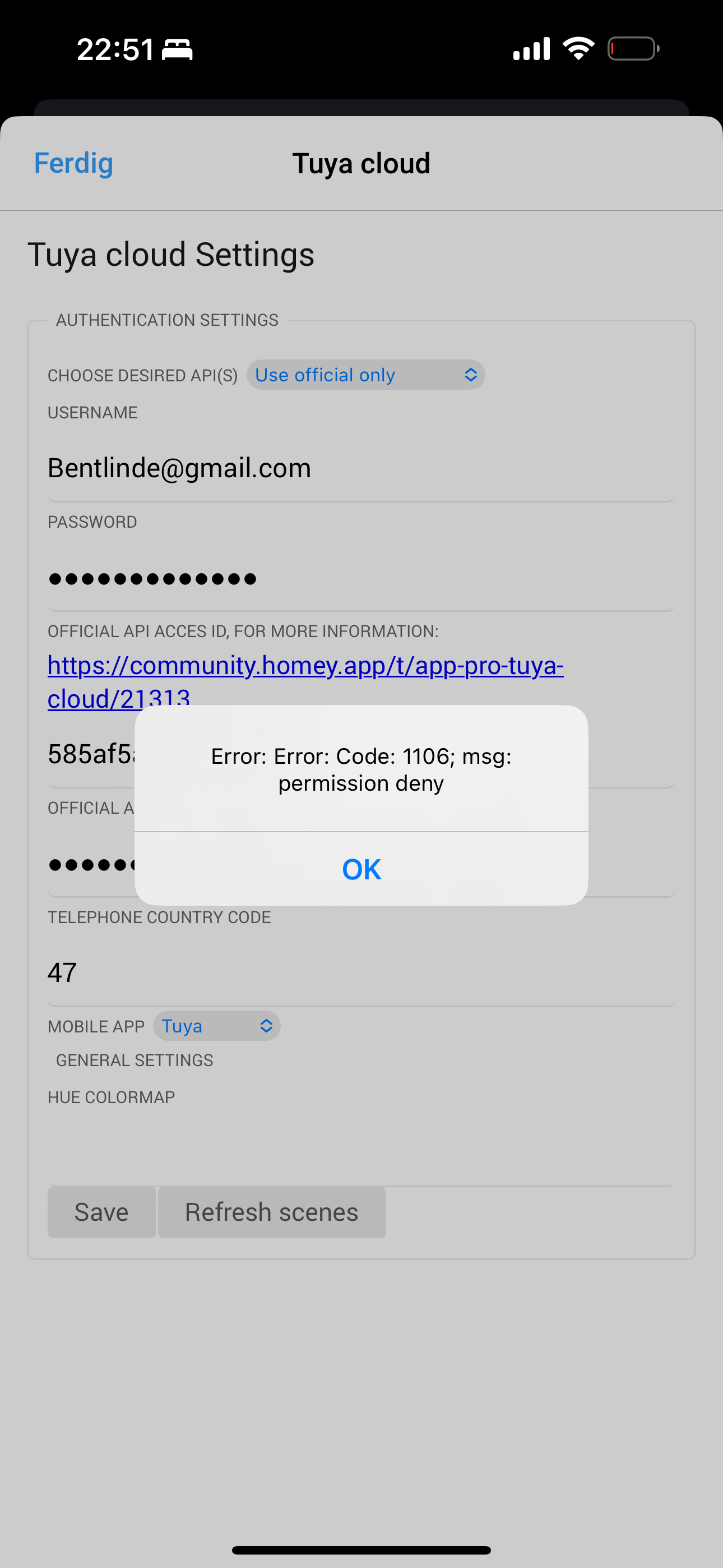723x1568 pixels.
Task: Edit the username email field
Action: 361,468
